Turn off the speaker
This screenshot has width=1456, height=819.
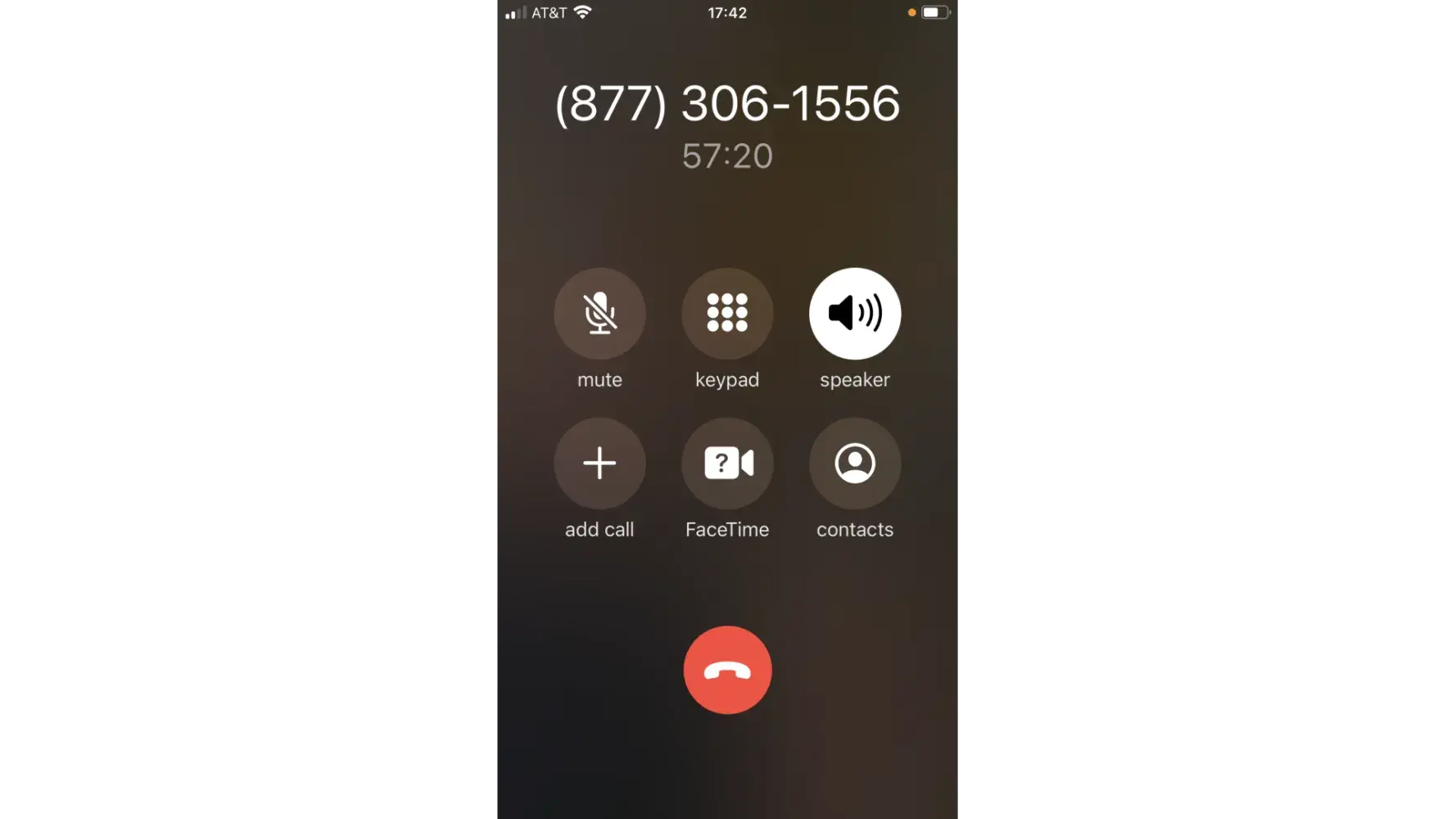[x=855, y=314]
